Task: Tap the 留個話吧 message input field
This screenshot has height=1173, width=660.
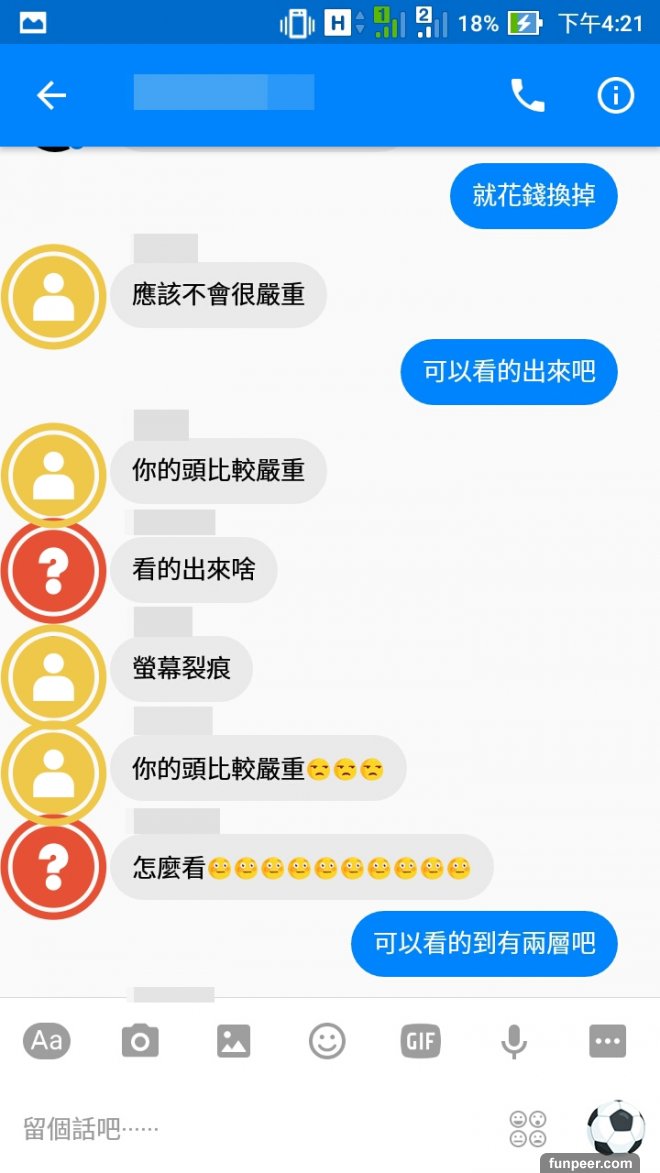Action: tap(250, 1129)
